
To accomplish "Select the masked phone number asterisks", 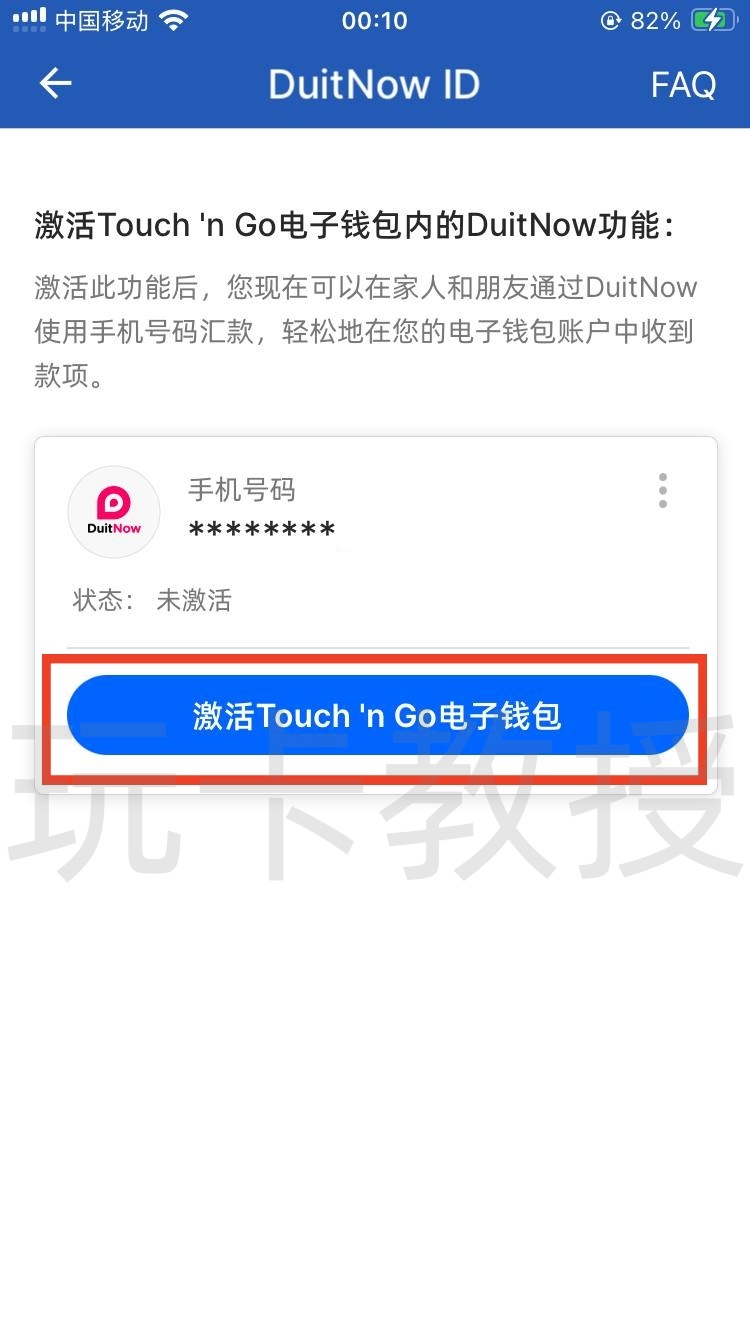I will tap(261, 528).
